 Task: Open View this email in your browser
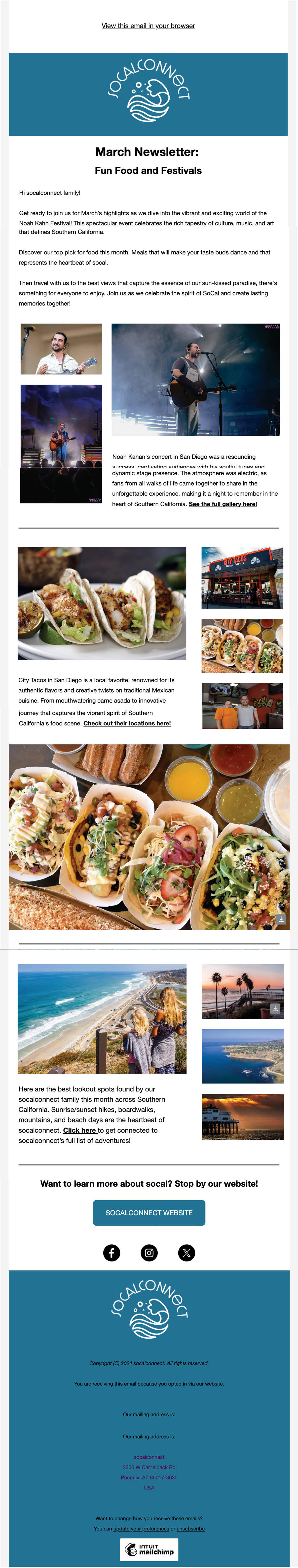tap(149, 26)
